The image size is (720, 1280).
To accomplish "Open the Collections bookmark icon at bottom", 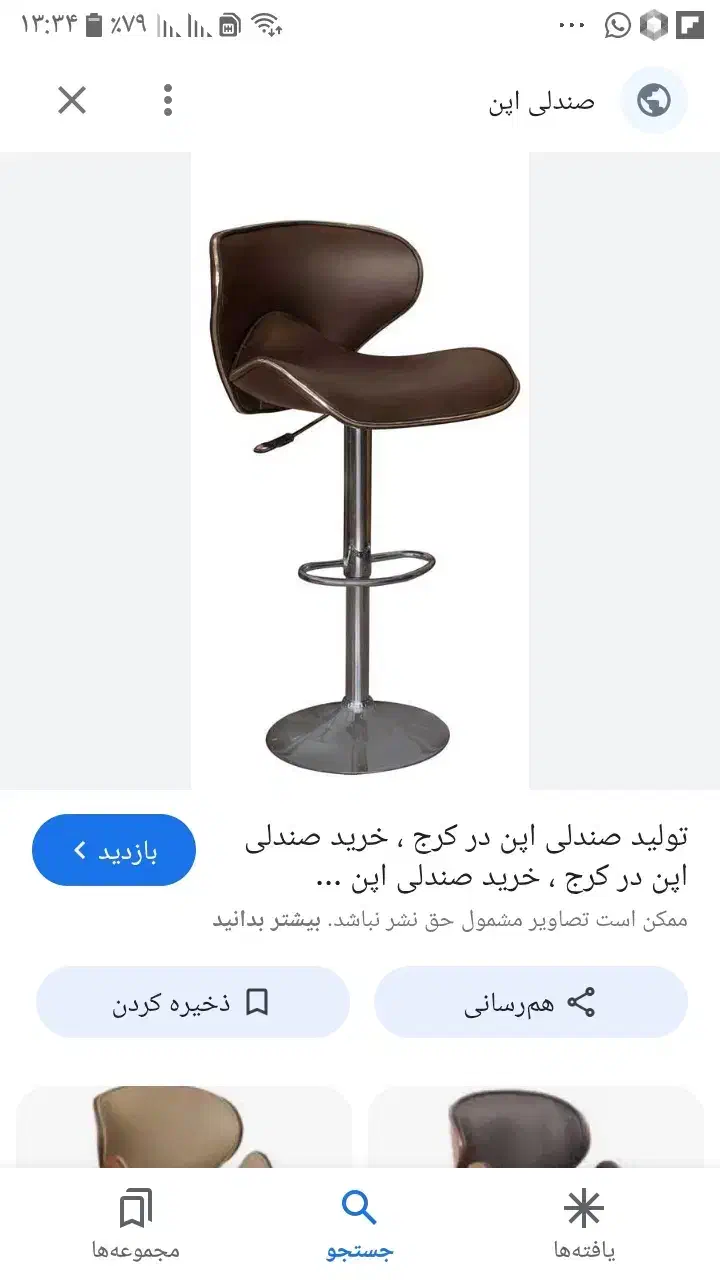I will coord(137,1207).
